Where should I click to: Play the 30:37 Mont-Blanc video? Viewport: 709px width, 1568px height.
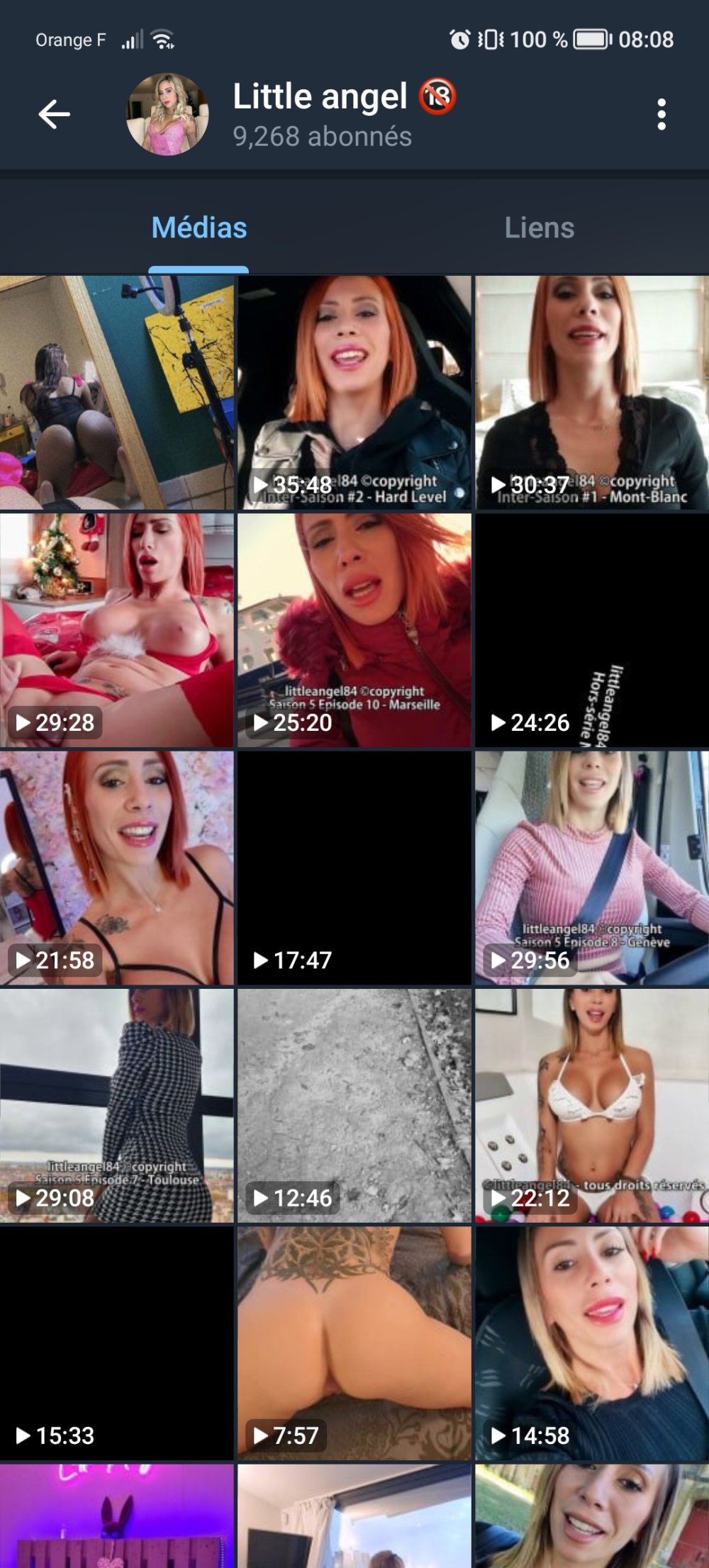[x=591, y=392]
